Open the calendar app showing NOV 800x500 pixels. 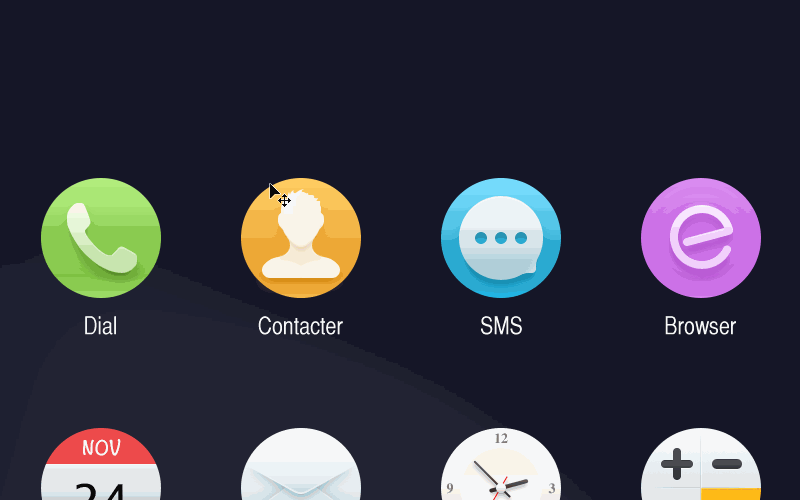[x=101, y=468]
